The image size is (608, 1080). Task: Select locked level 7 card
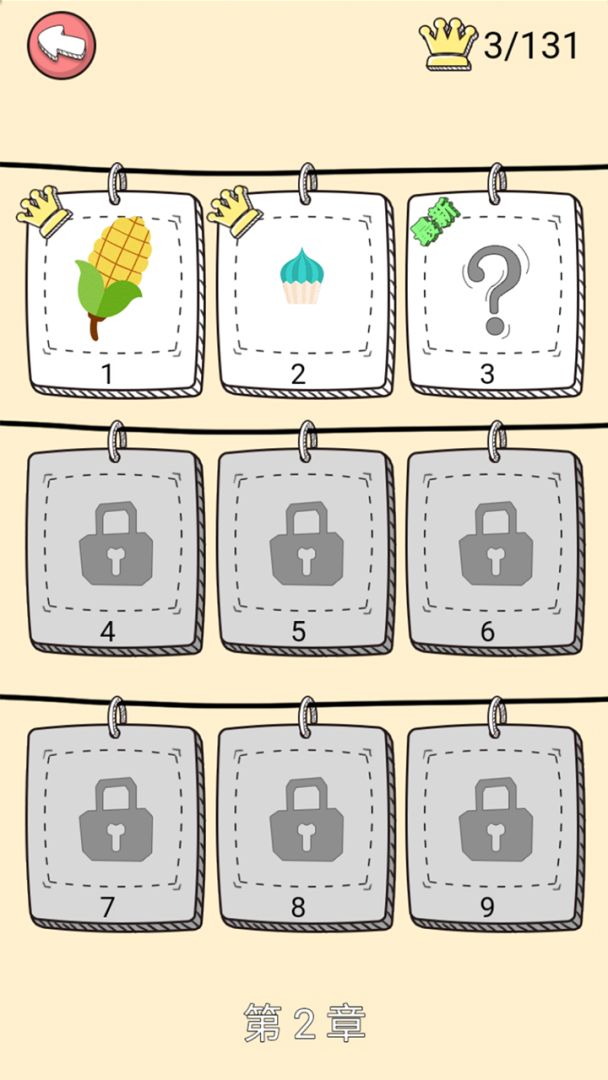point(113,824)
